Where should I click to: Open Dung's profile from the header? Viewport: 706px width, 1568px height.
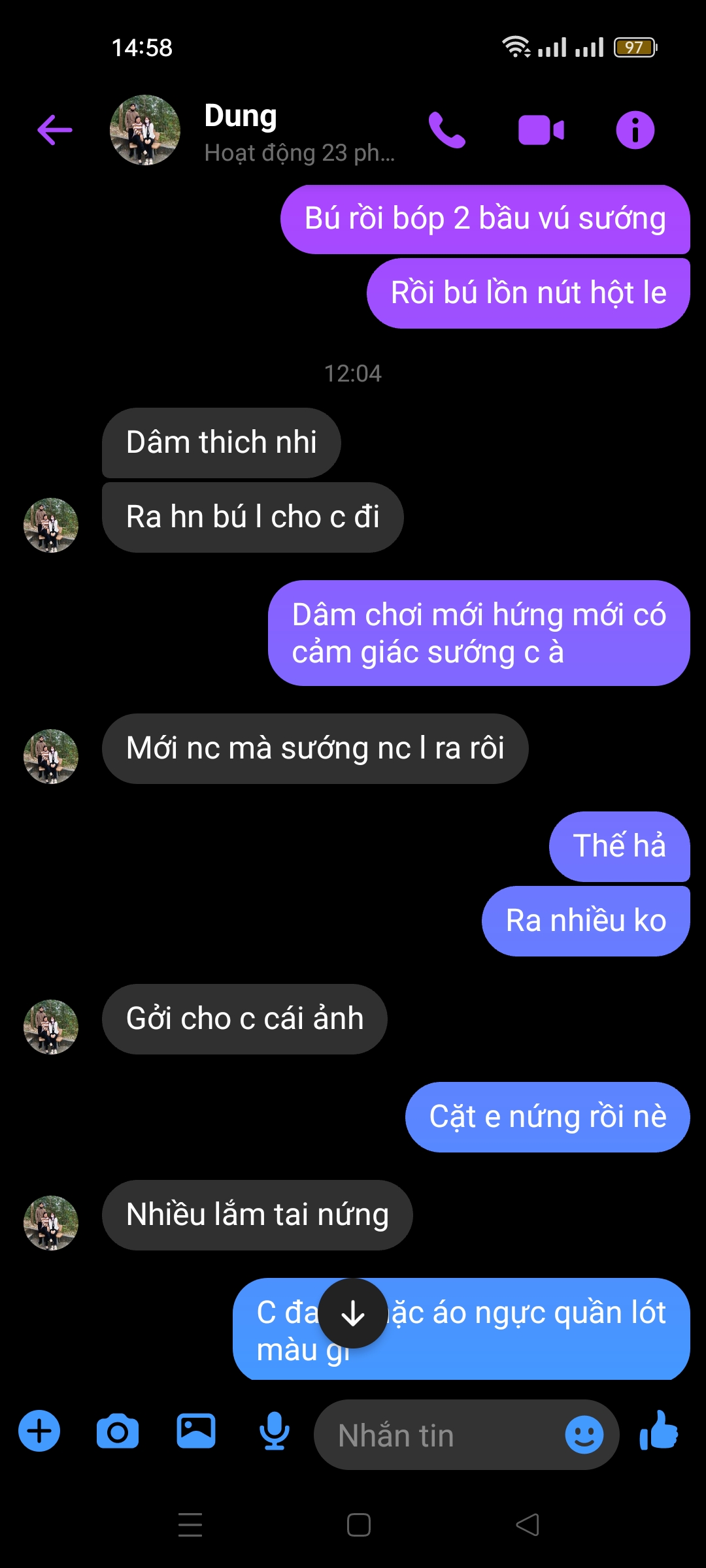[241, 131]
